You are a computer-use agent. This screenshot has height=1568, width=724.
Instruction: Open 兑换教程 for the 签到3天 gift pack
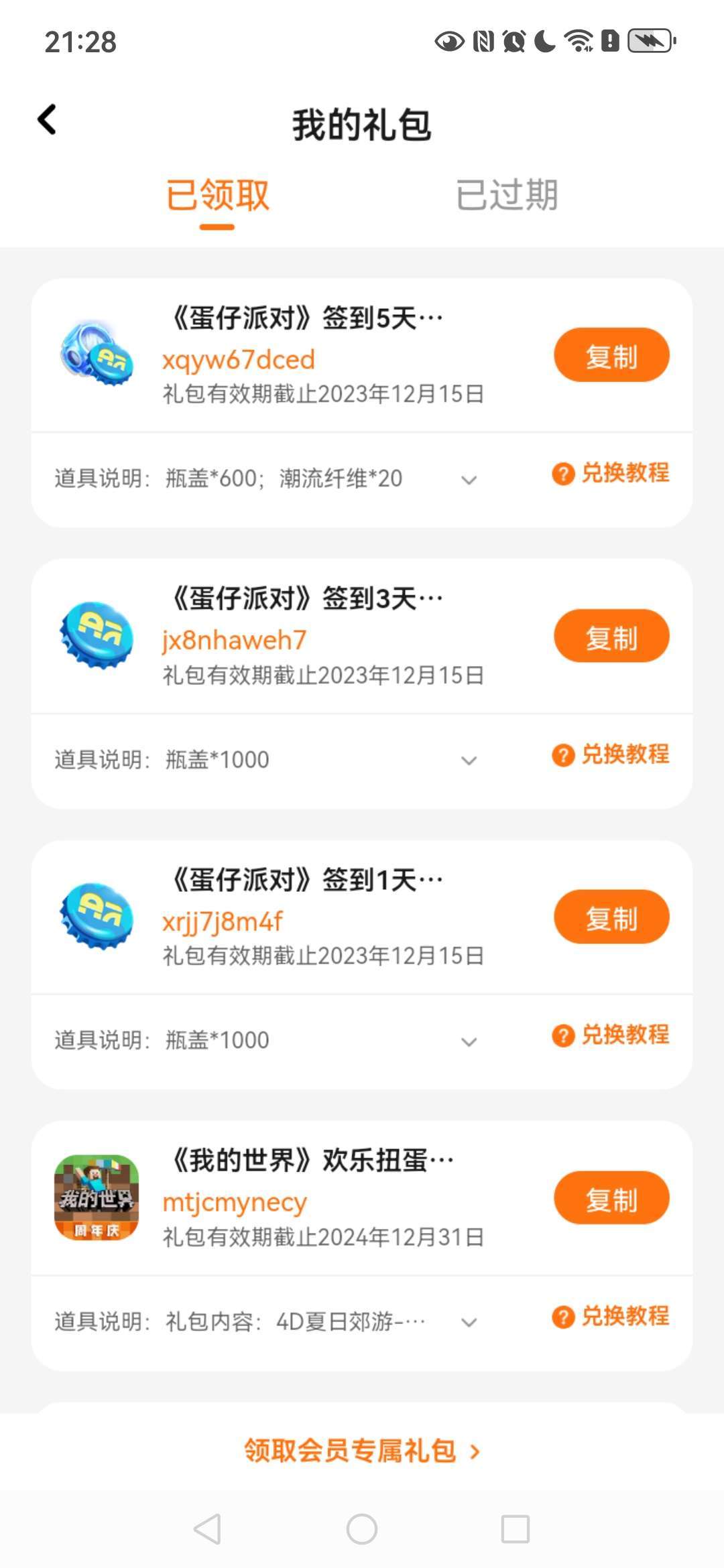(x=611, y=755)
